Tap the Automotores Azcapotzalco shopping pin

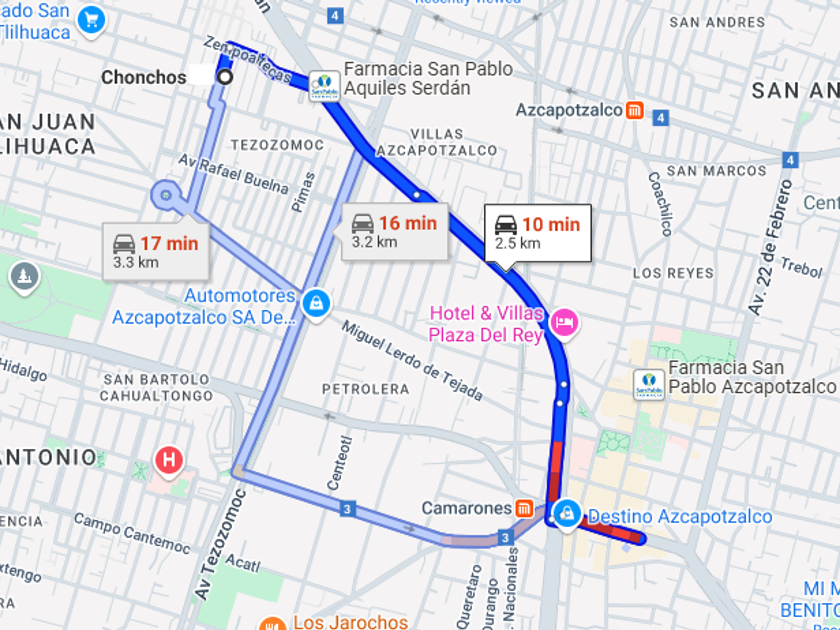click(x=316, y=304)
